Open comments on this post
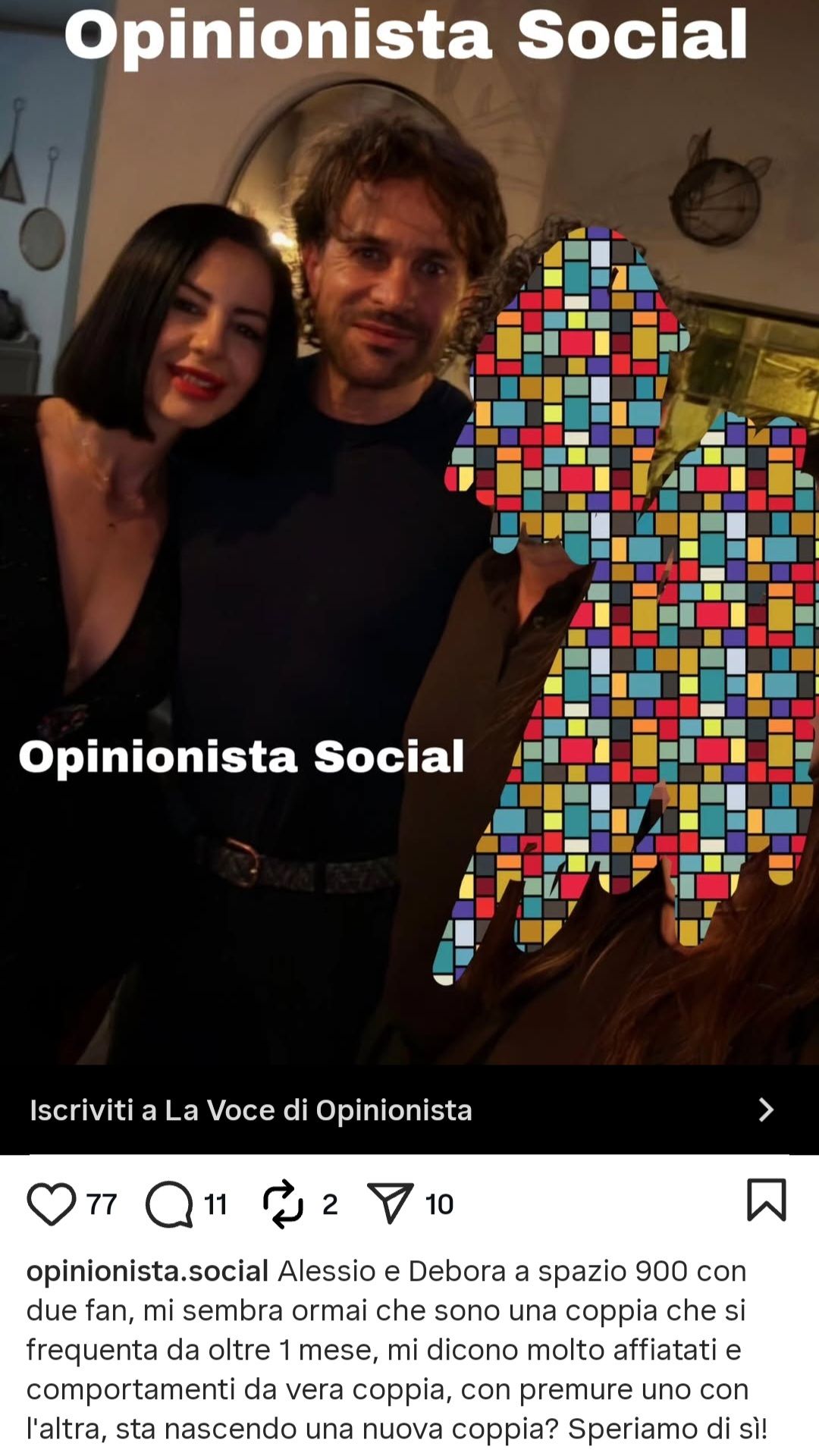 [170, 1203]
